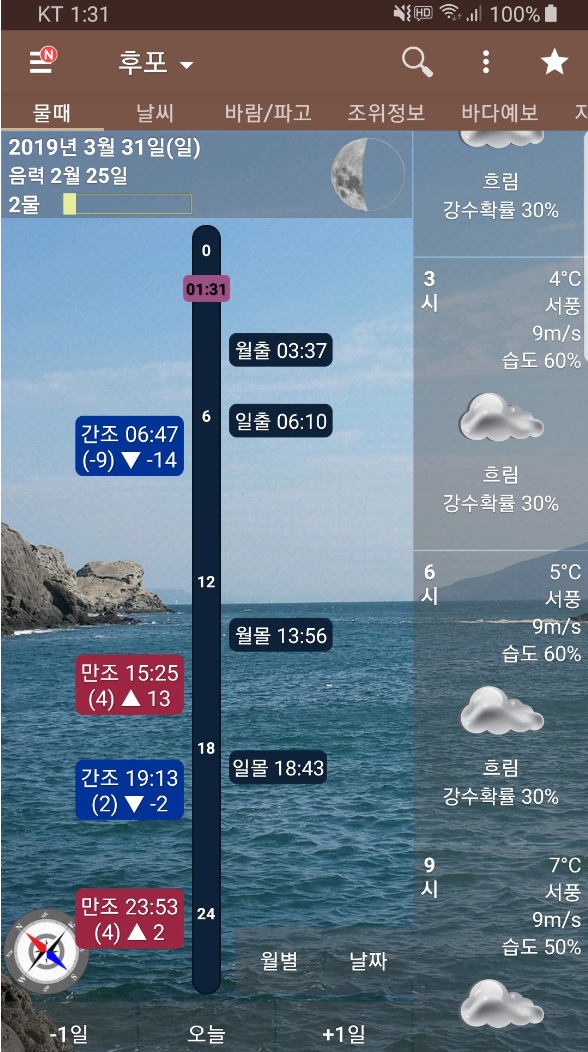
Task: Switch to the 바람/파고 tab
Action: tap(268, 113)
